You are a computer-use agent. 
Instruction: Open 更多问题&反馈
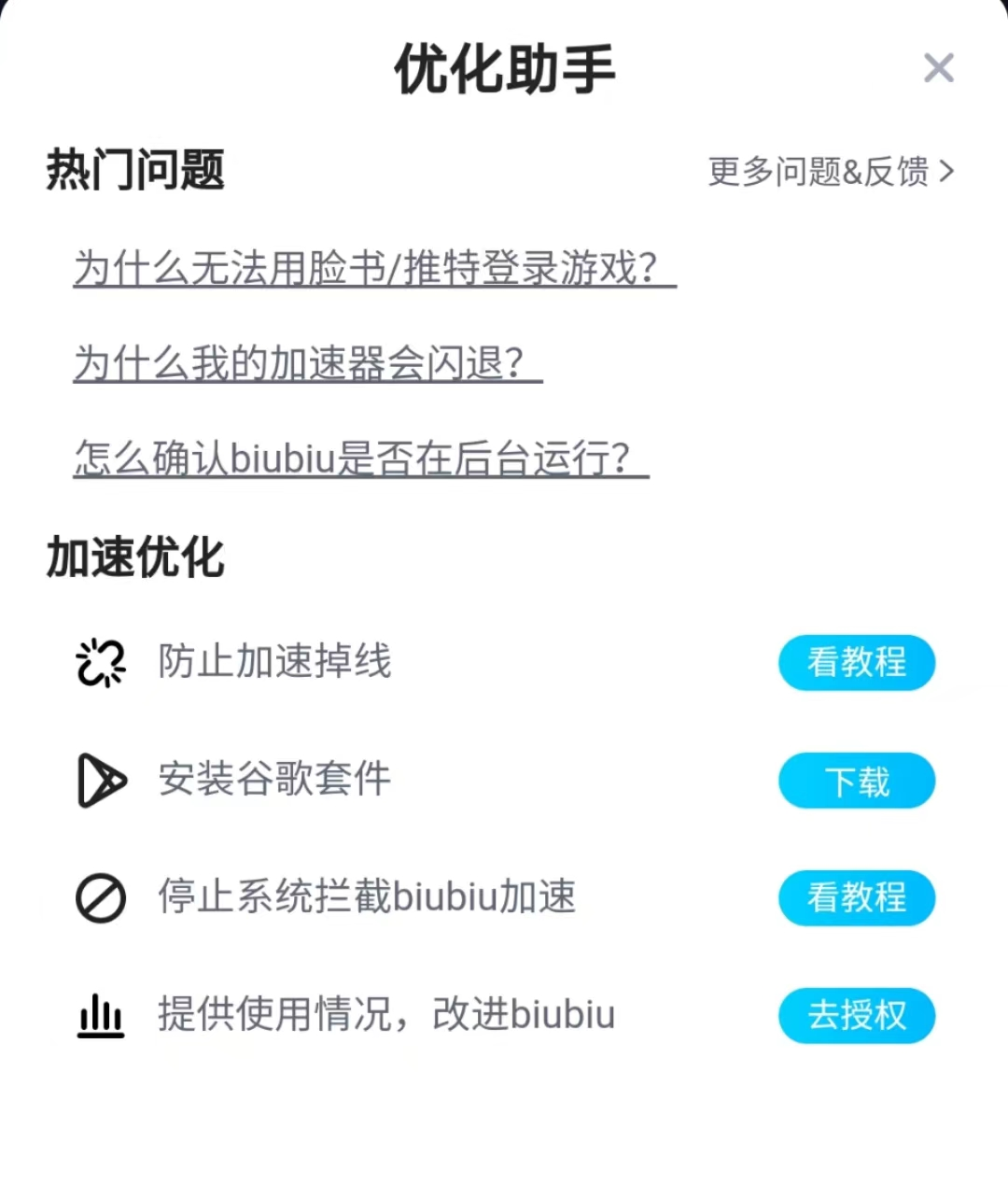[830, 172]
